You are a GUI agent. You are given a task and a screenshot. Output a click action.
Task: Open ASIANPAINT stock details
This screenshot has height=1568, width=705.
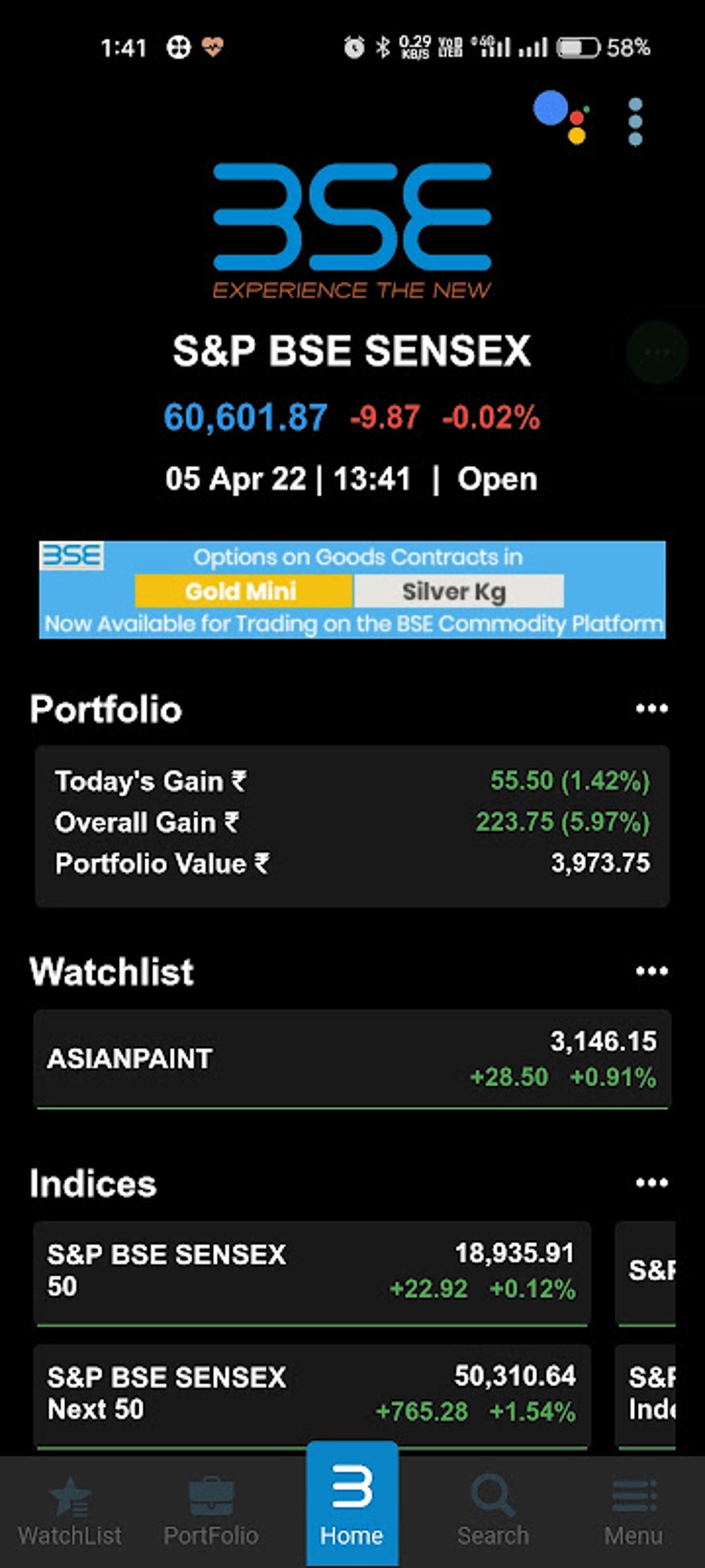pyautogui.click(x=352, y=1059)
